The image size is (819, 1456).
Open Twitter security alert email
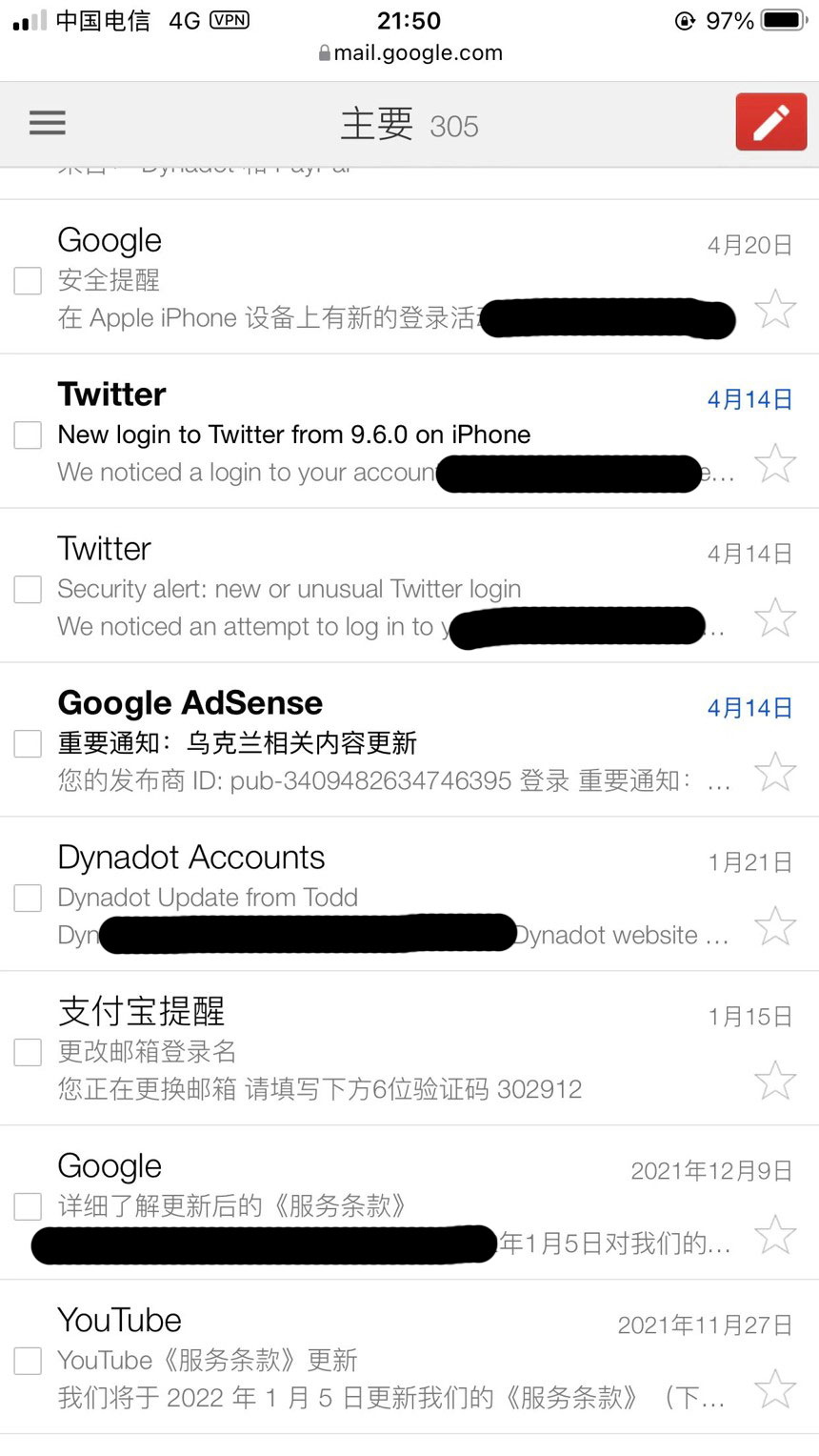[x=409, y=586]
